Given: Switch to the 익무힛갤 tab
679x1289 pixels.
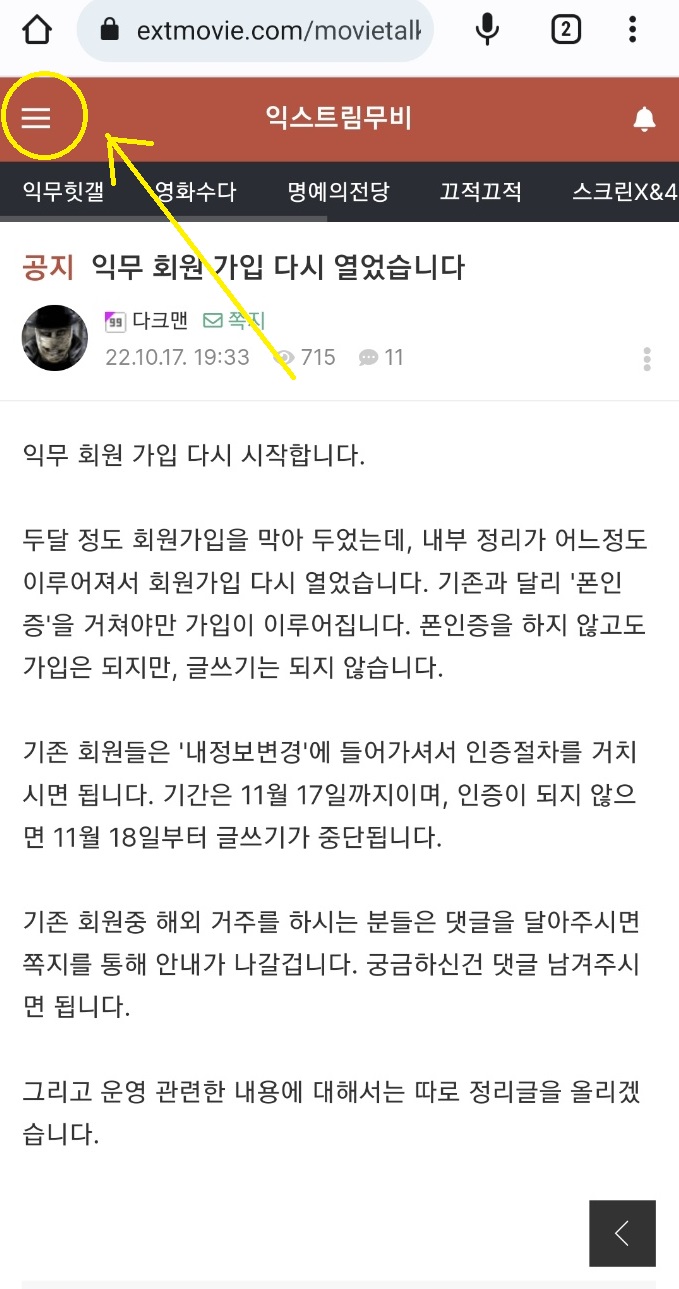Looking at the screenshot, I should [x=63, y=191].
